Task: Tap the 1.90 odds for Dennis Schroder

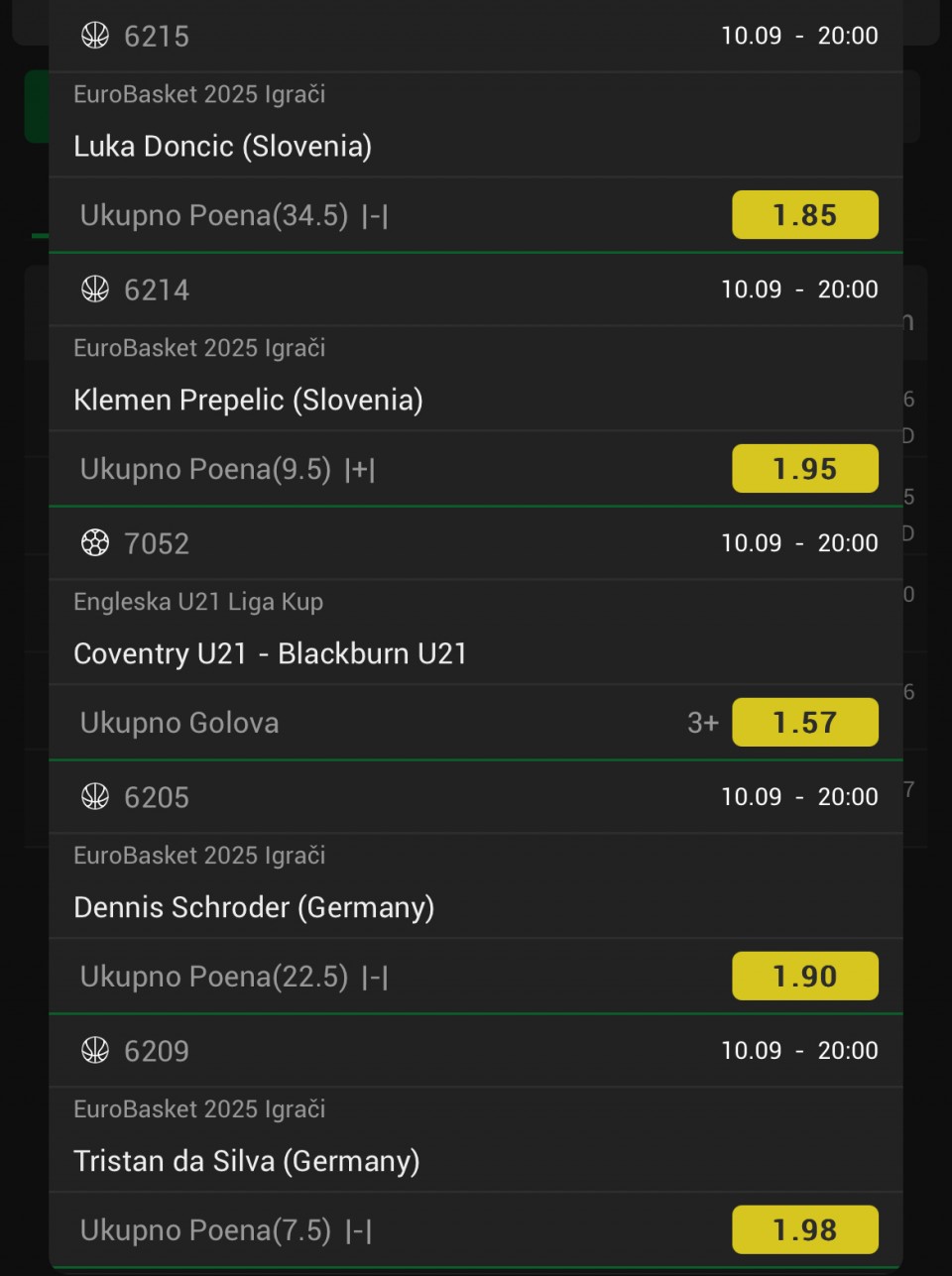Action: point(804,977)
